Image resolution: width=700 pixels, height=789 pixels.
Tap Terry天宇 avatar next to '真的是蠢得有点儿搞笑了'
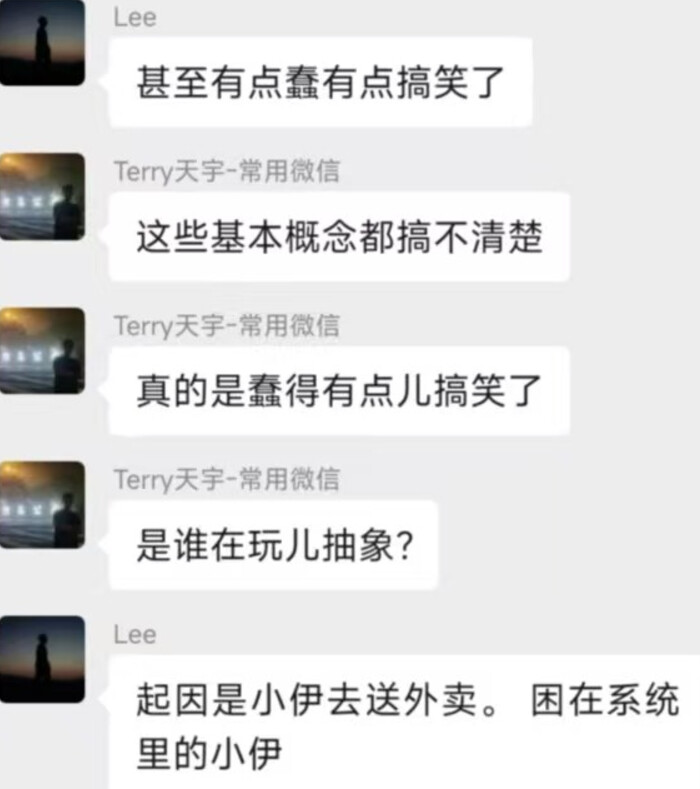[x=42, y=351]
